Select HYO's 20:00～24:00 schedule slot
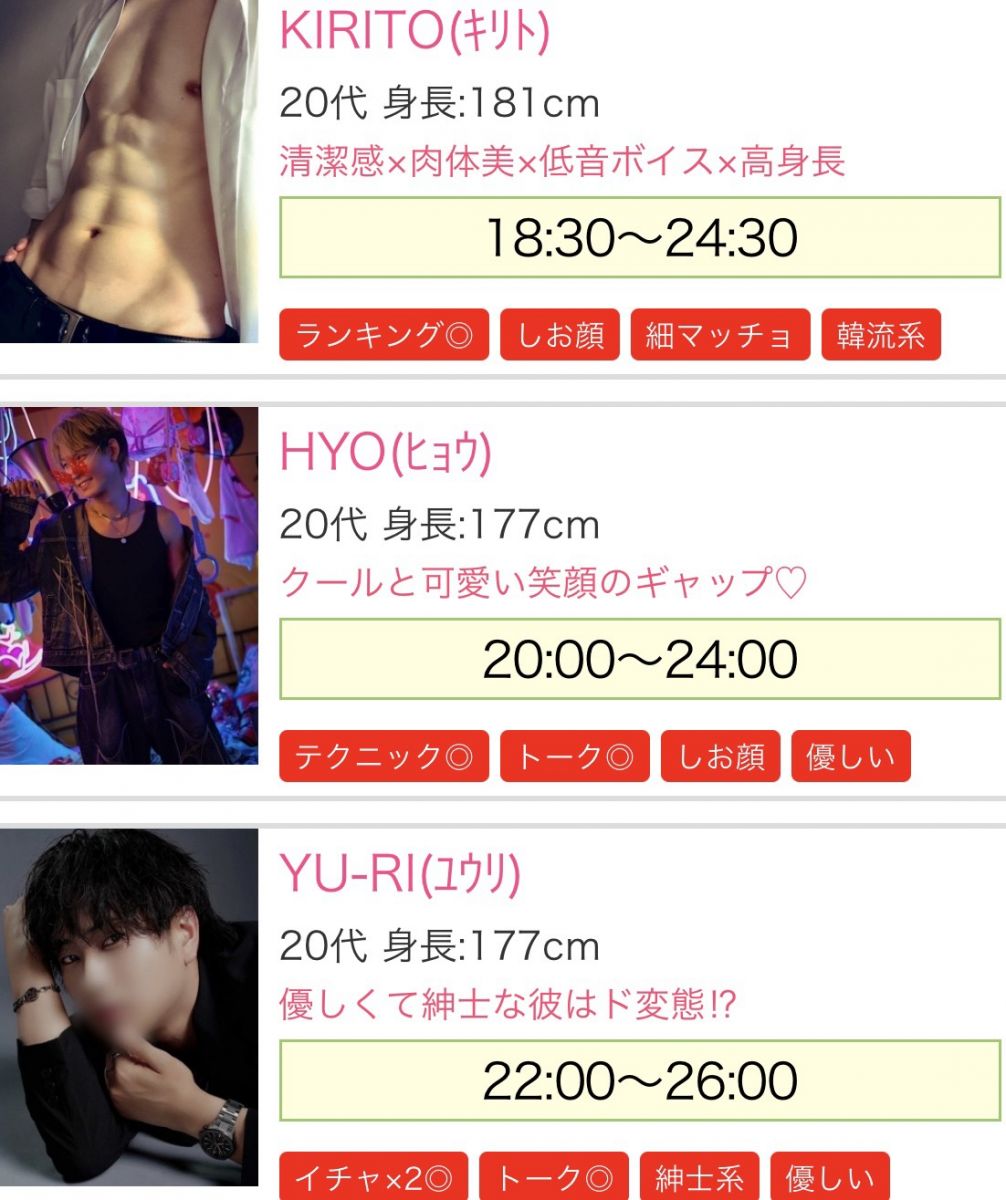This screenshot has width=1006, height=1200. pyautogui.click(x=640, y=659)
